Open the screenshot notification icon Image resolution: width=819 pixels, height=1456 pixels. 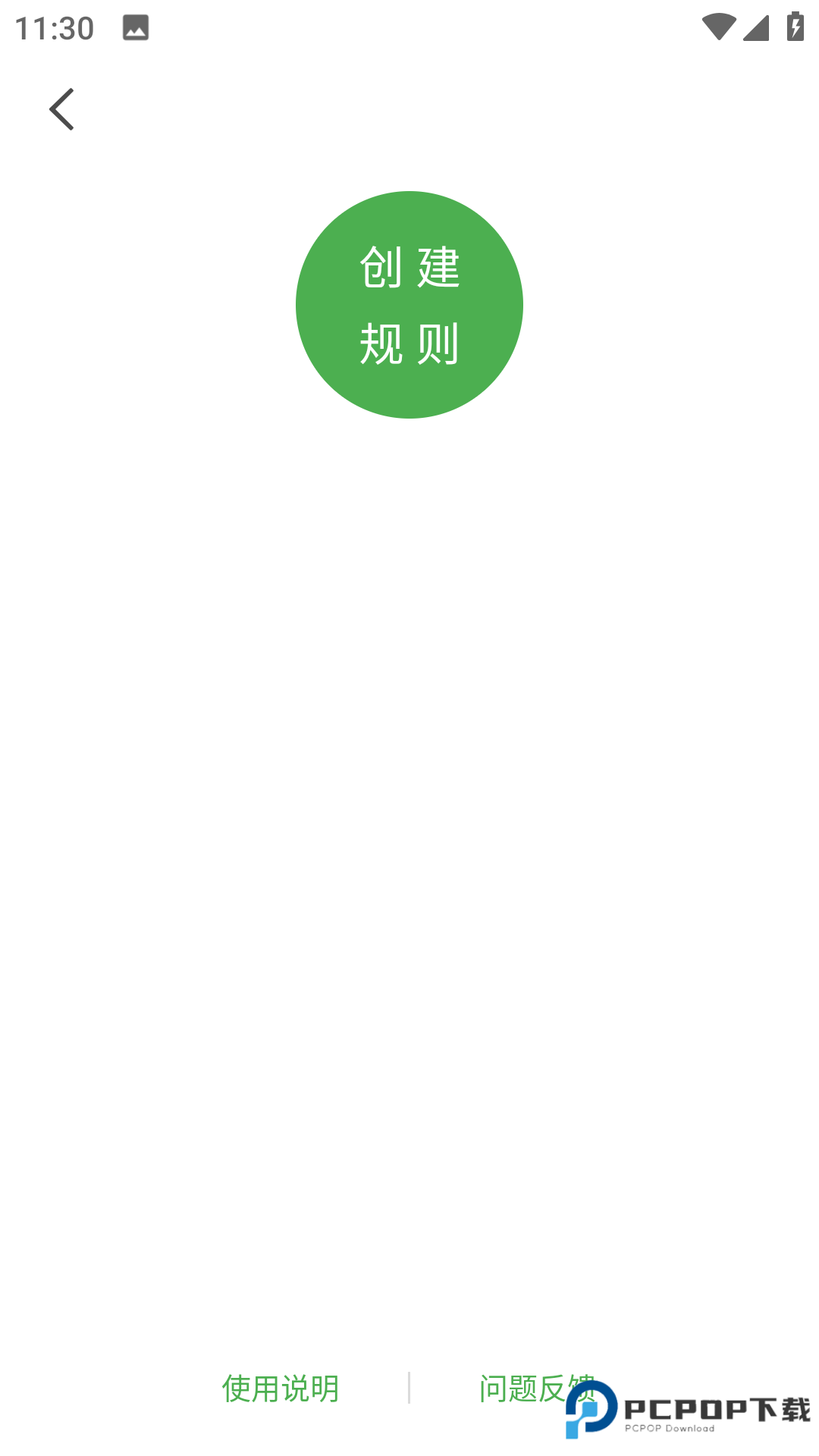coord(135,29)
